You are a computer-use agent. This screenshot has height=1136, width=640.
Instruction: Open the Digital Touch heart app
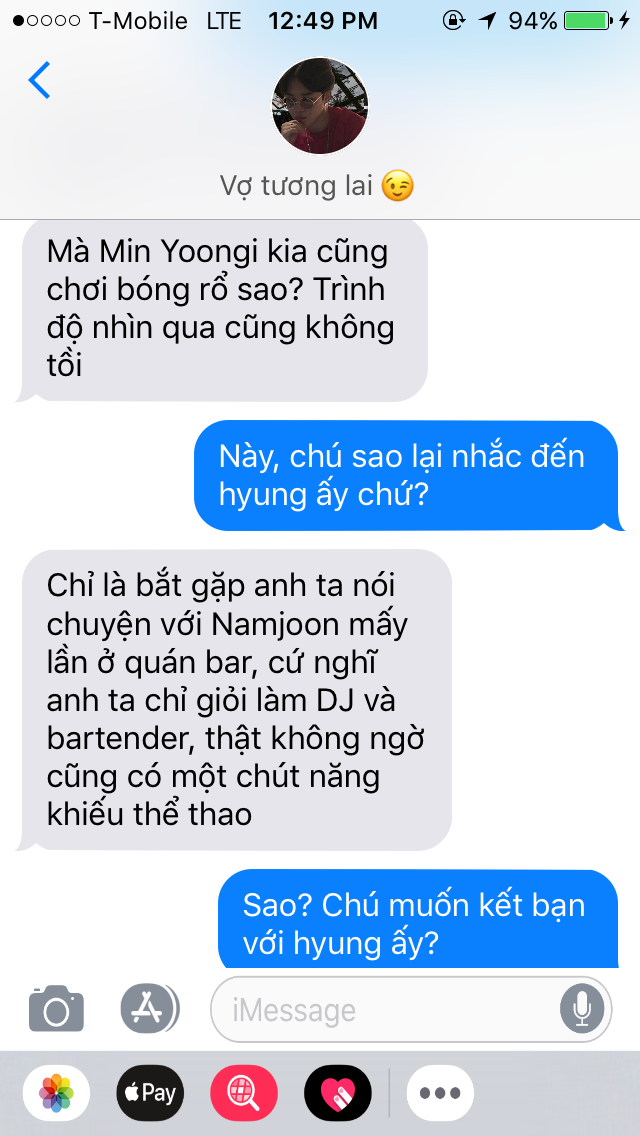[x=338, y=1093]
